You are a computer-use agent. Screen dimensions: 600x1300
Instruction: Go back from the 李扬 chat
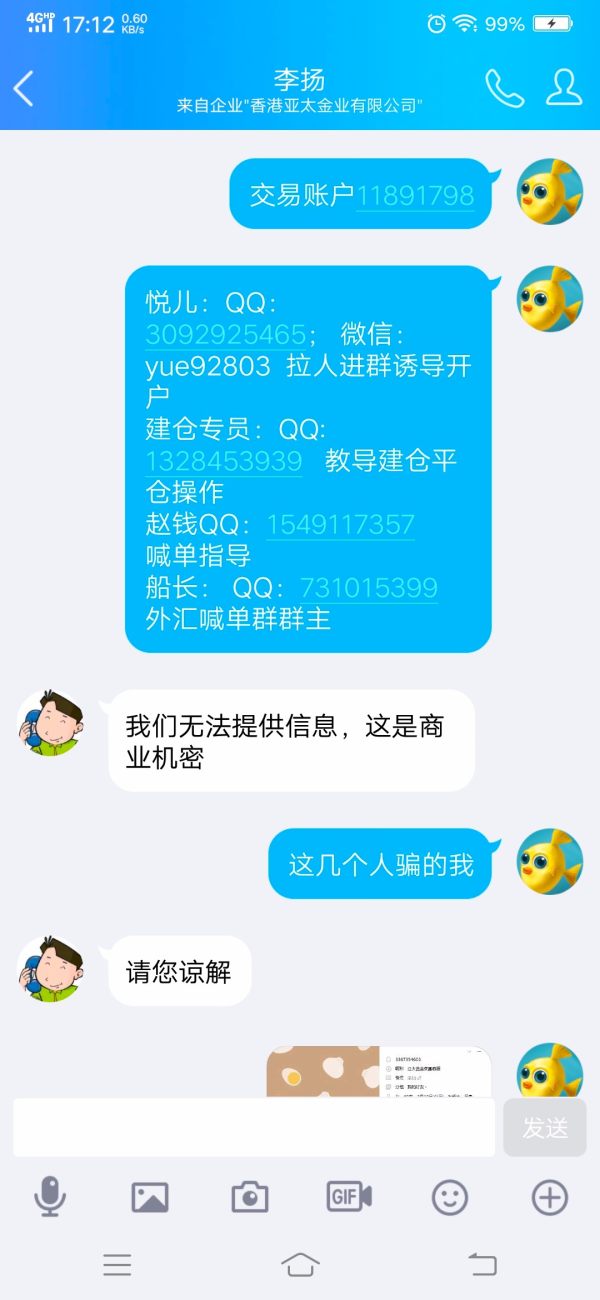pos(24,88)
